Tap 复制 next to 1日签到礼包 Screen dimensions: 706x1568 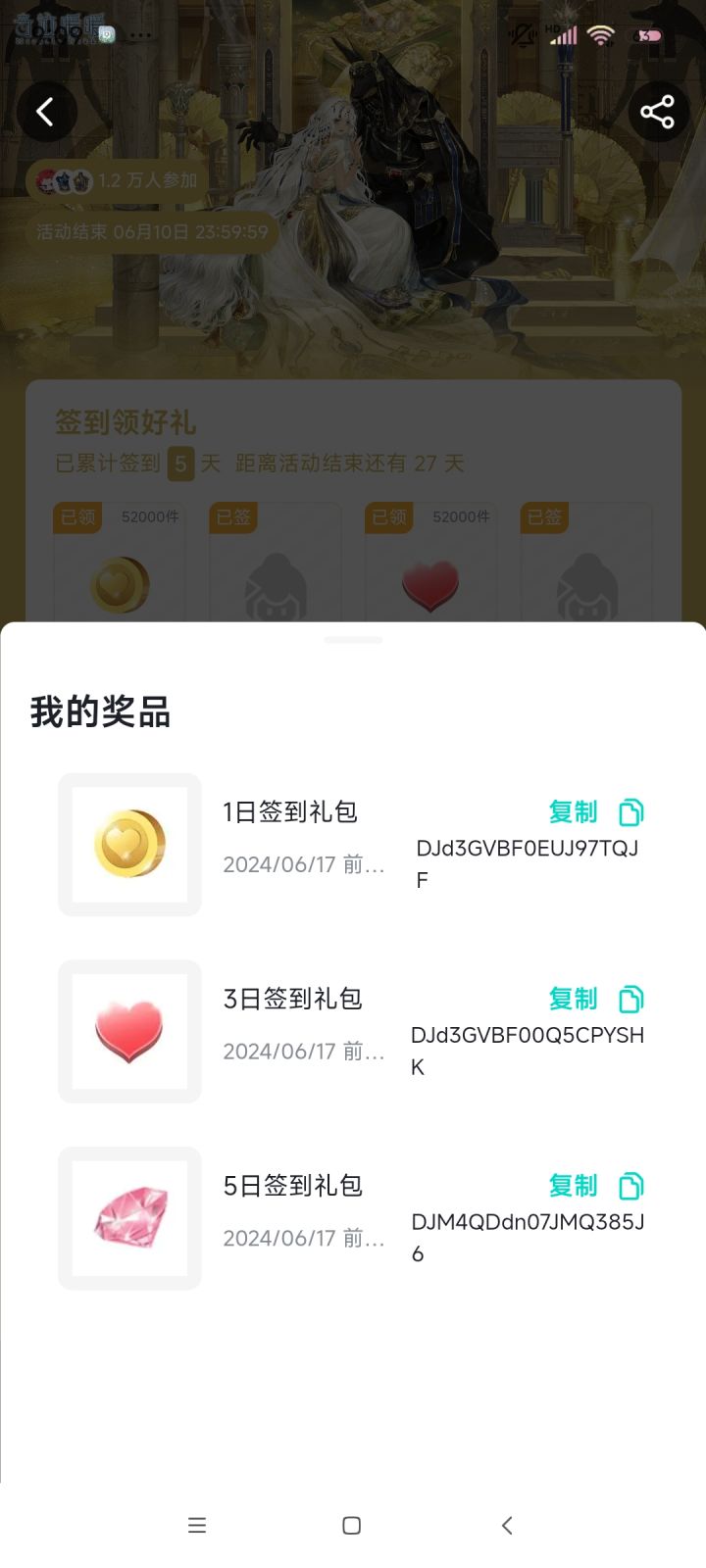[x=574, y=812]
